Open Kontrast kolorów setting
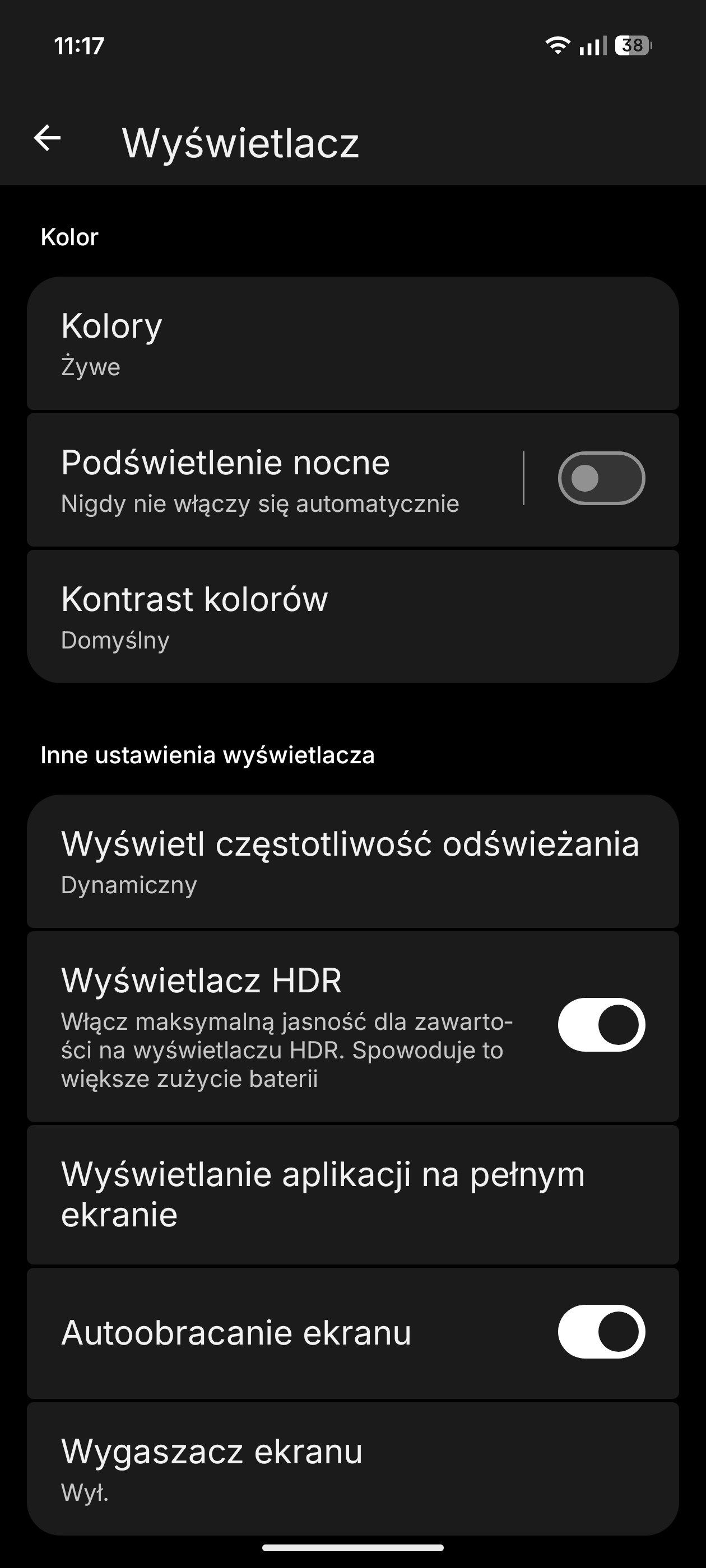The height and width of the screenshot is (1568, 706). click(352, 617)
